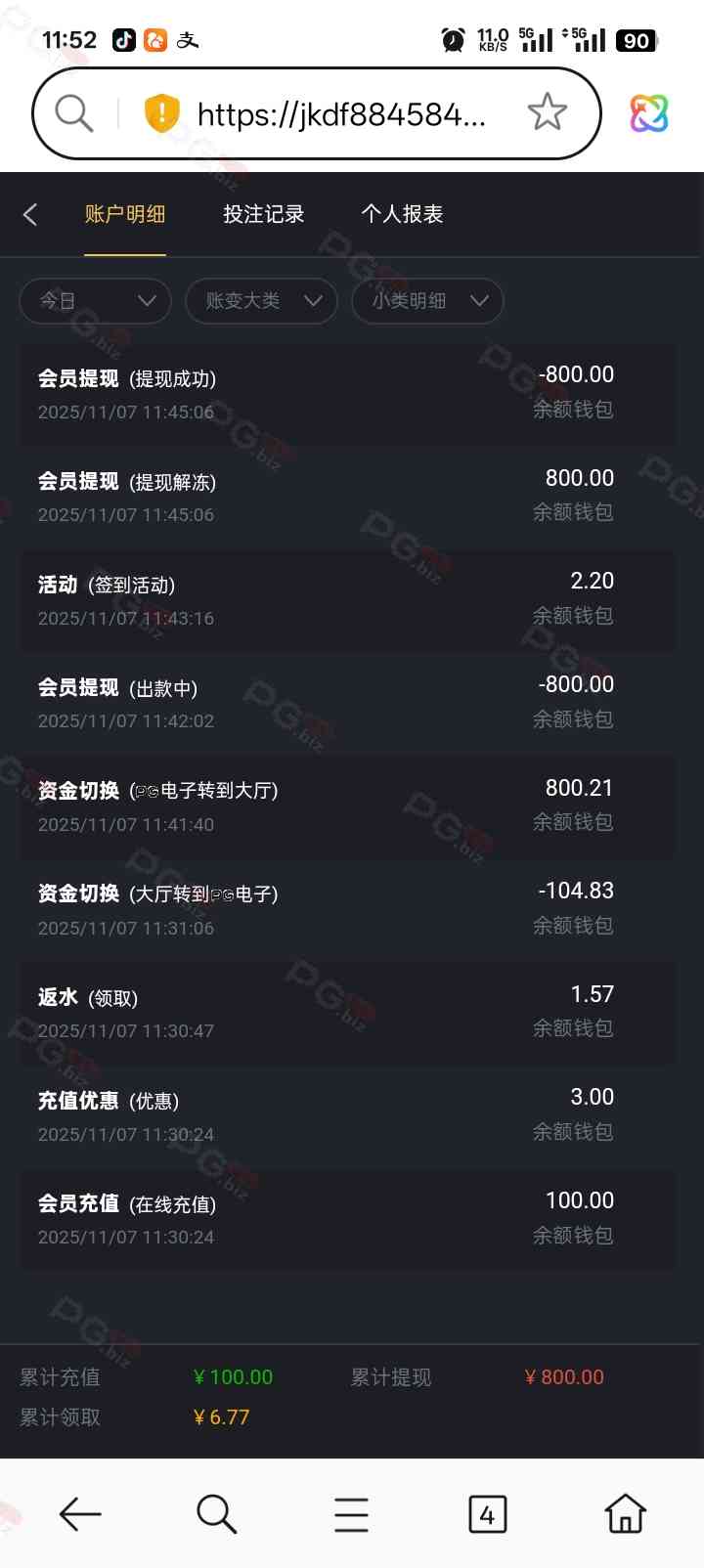Open the colorful browser assistant icon
Image resolution: width=704 pixels, height=1568 pixels.
(x=648, y=113)
